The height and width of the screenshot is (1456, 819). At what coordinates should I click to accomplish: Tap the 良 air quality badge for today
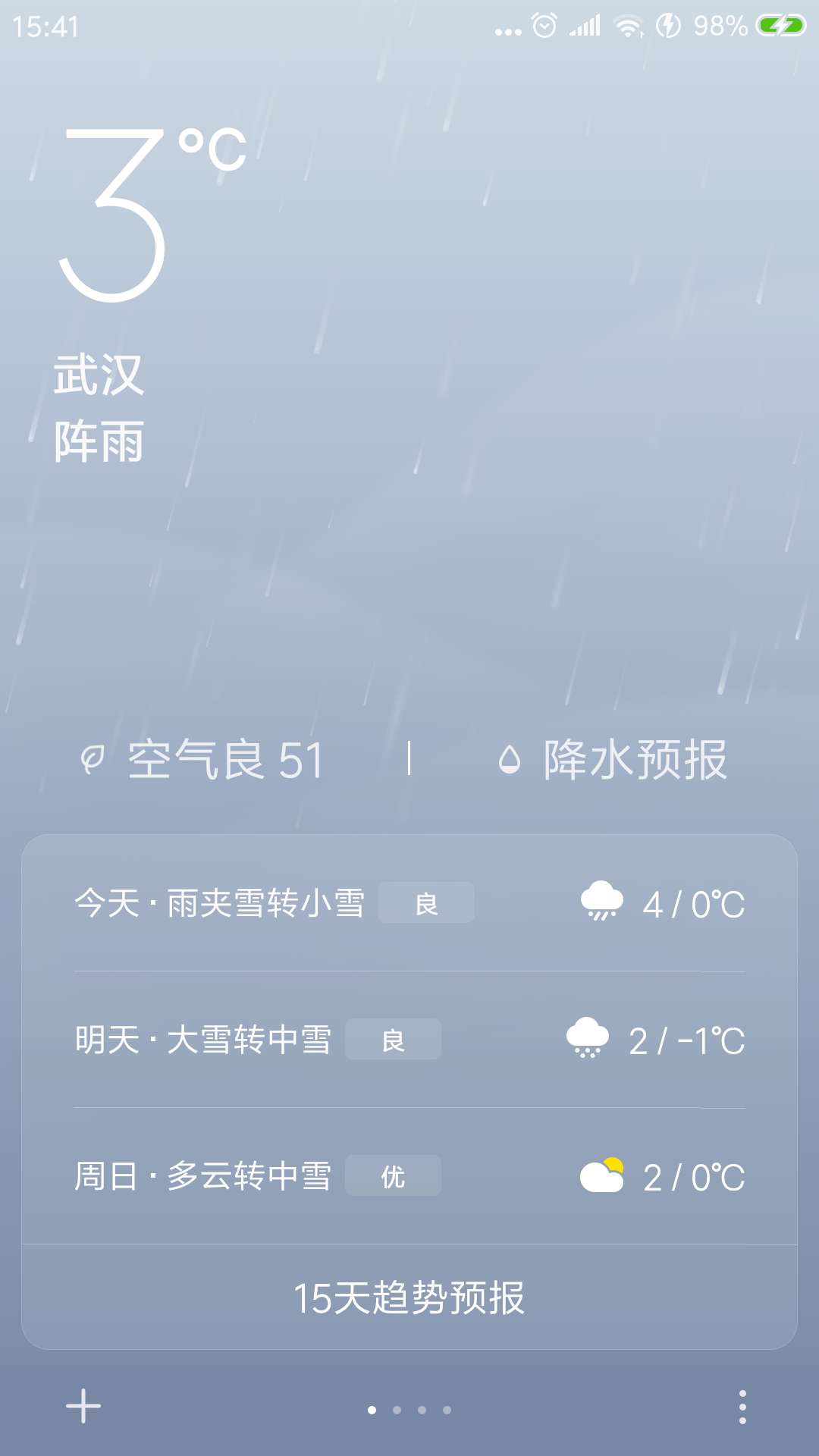click(x=426, y=902)
